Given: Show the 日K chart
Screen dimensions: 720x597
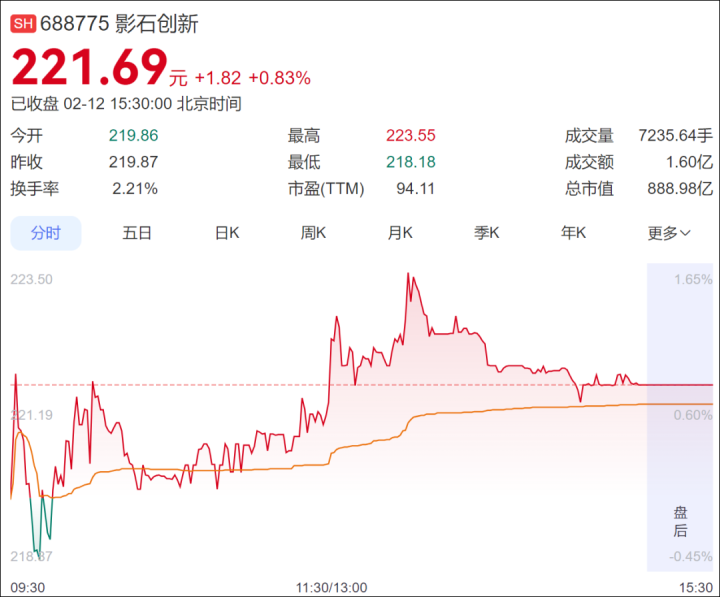Looking at the screenshot, I should [227, 233].
